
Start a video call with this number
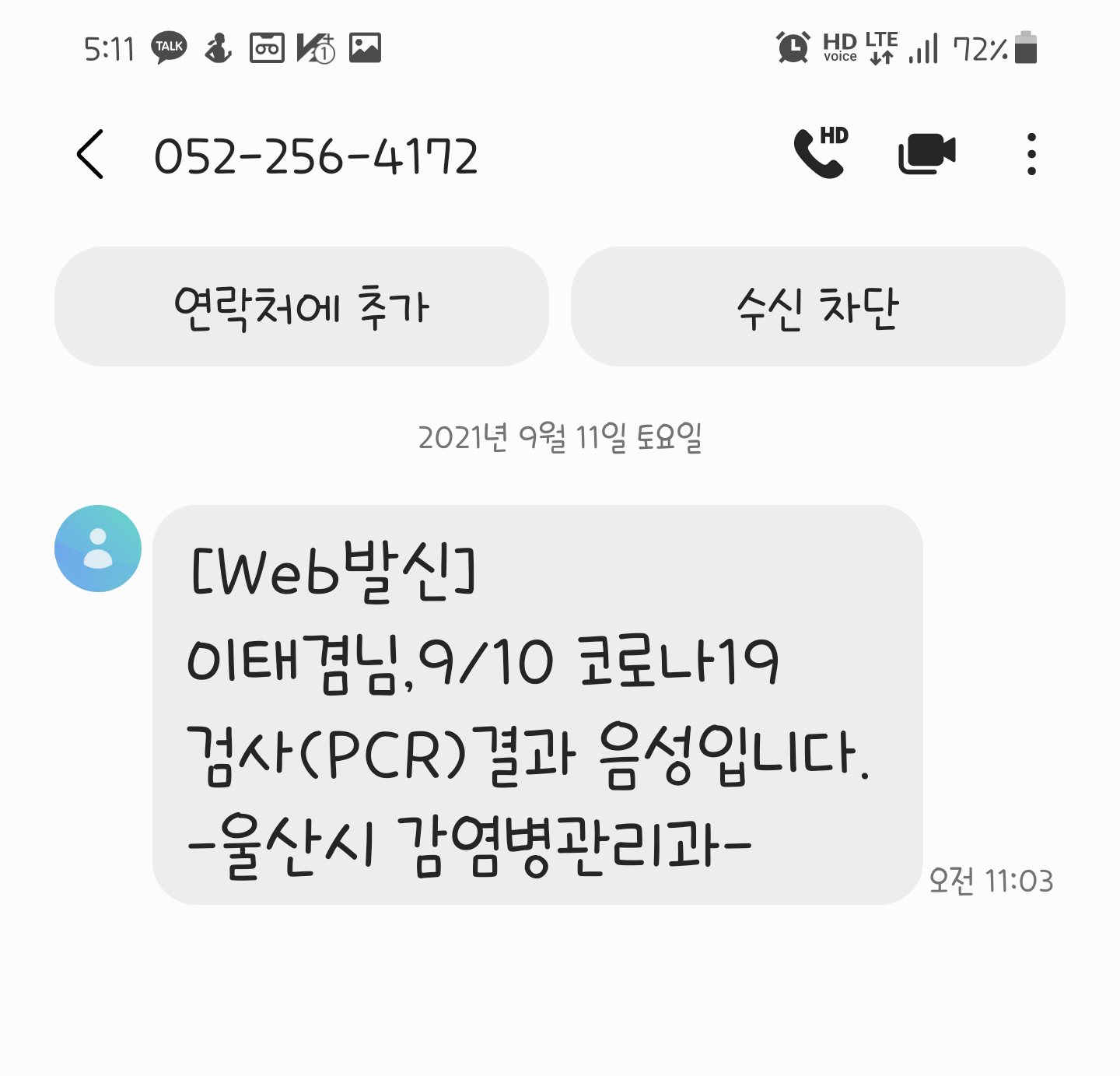[926, 153]
